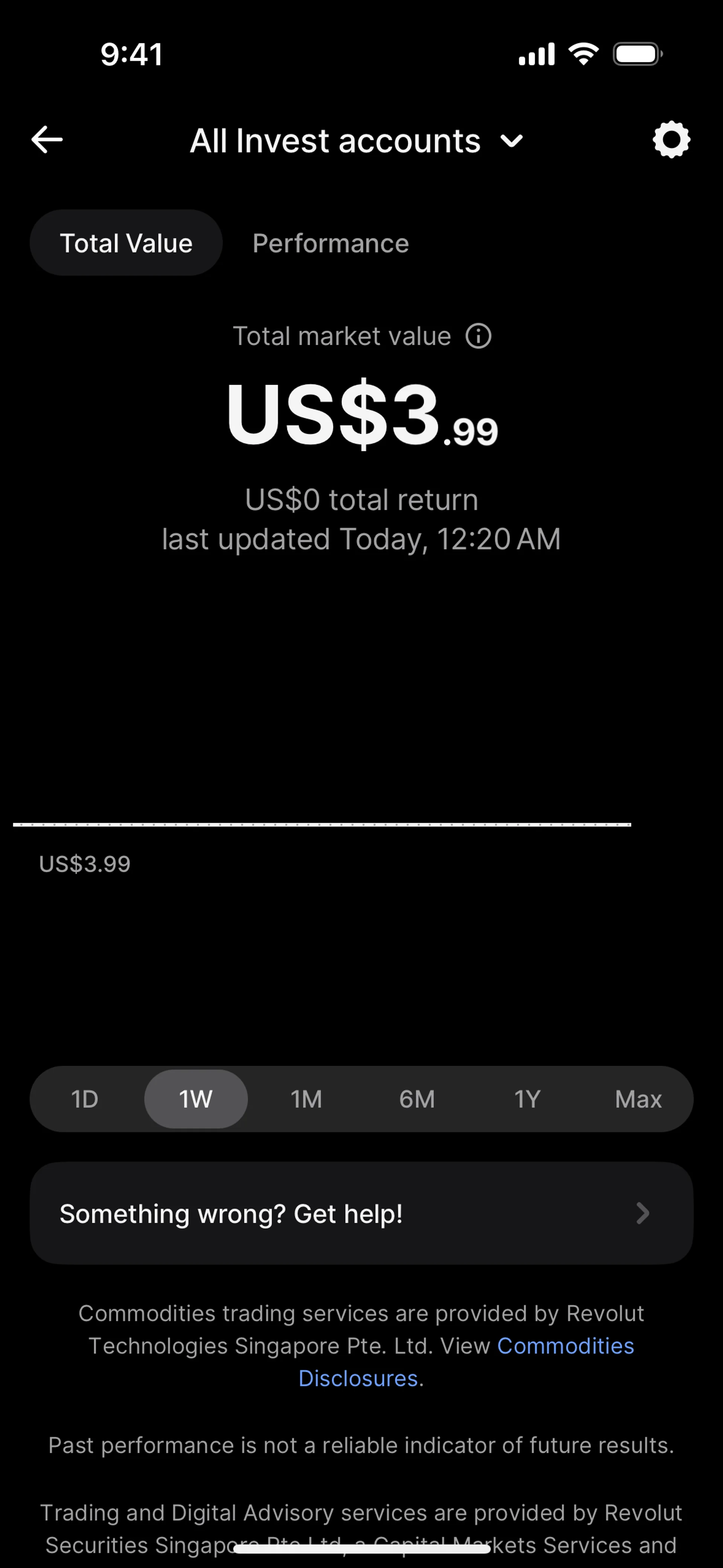Go back using the arrow icon
This screenshot has height=1568, width=723.
(x=47, y=140)
